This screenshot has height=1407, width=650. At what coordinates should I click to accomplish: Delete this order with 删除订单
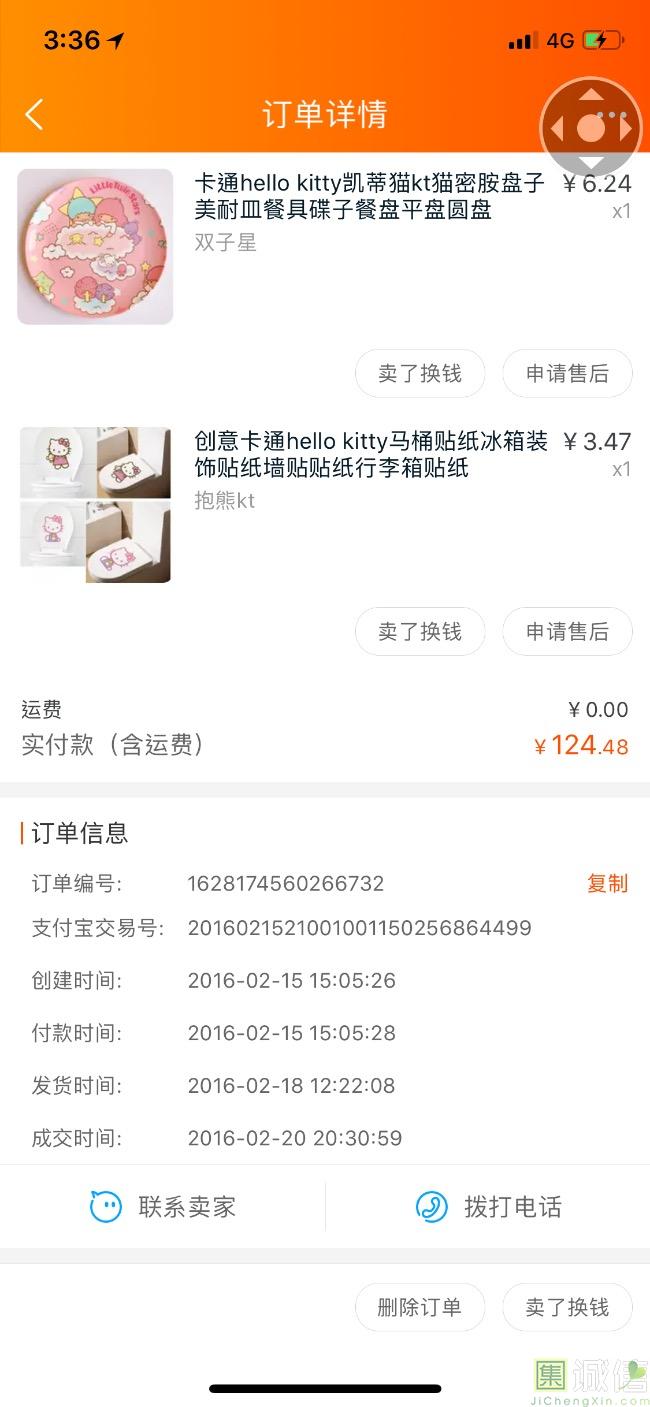point(420,1307)
